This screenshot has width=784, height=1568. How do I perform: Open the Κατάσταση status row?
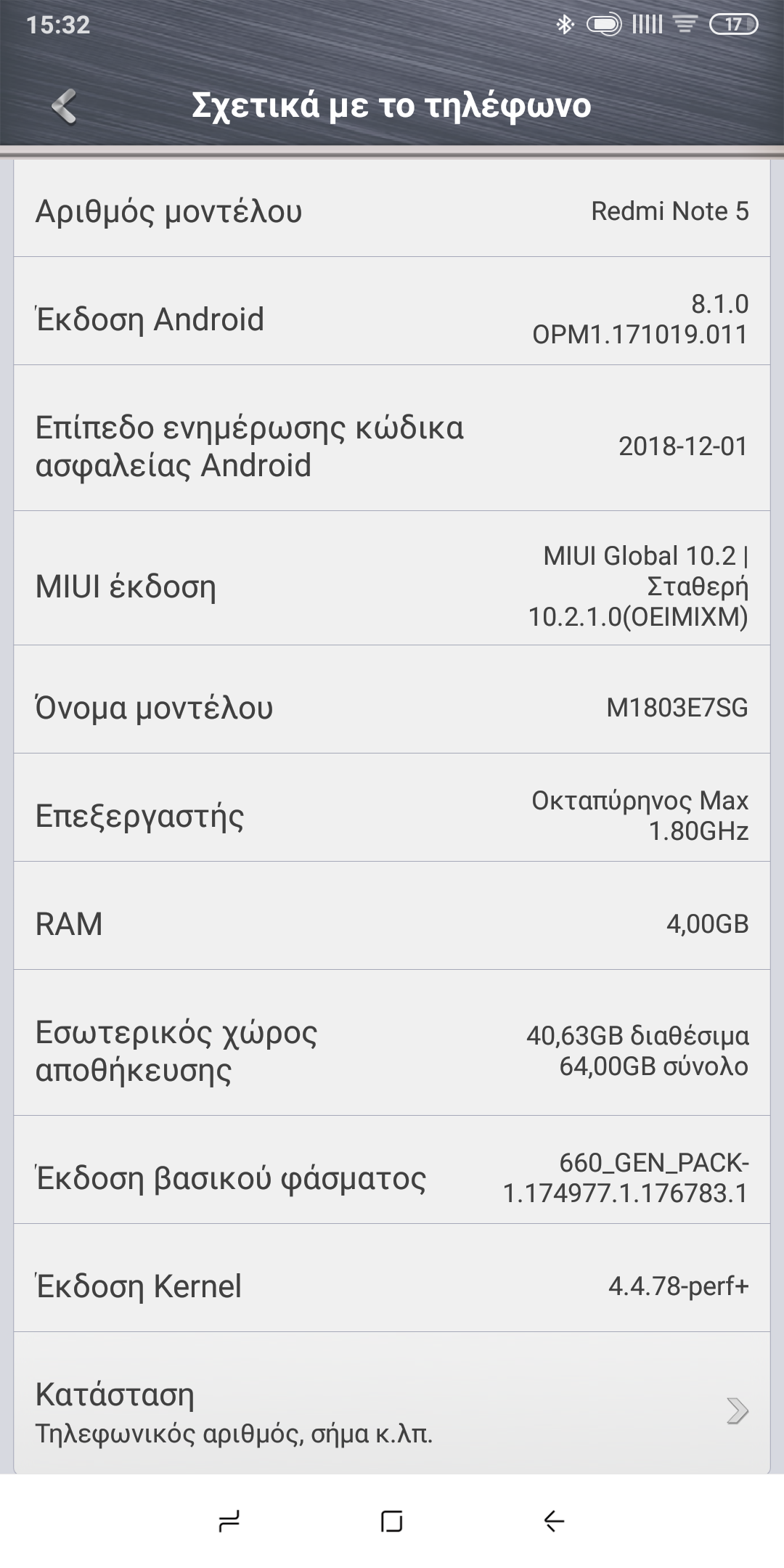point(392,1410)
